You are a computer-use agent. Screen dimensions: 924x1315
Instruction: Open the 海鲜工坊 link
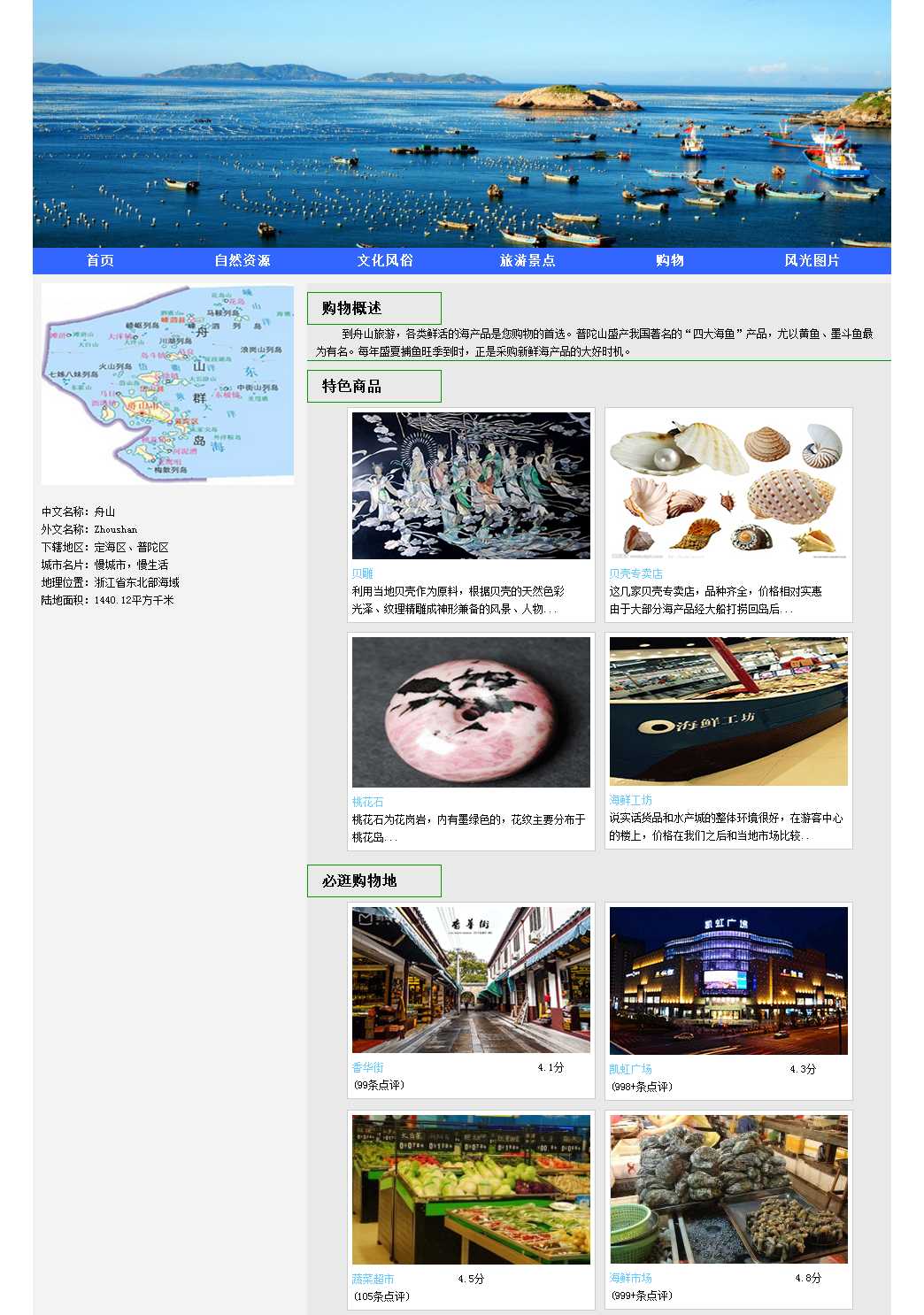coord(630,800)
